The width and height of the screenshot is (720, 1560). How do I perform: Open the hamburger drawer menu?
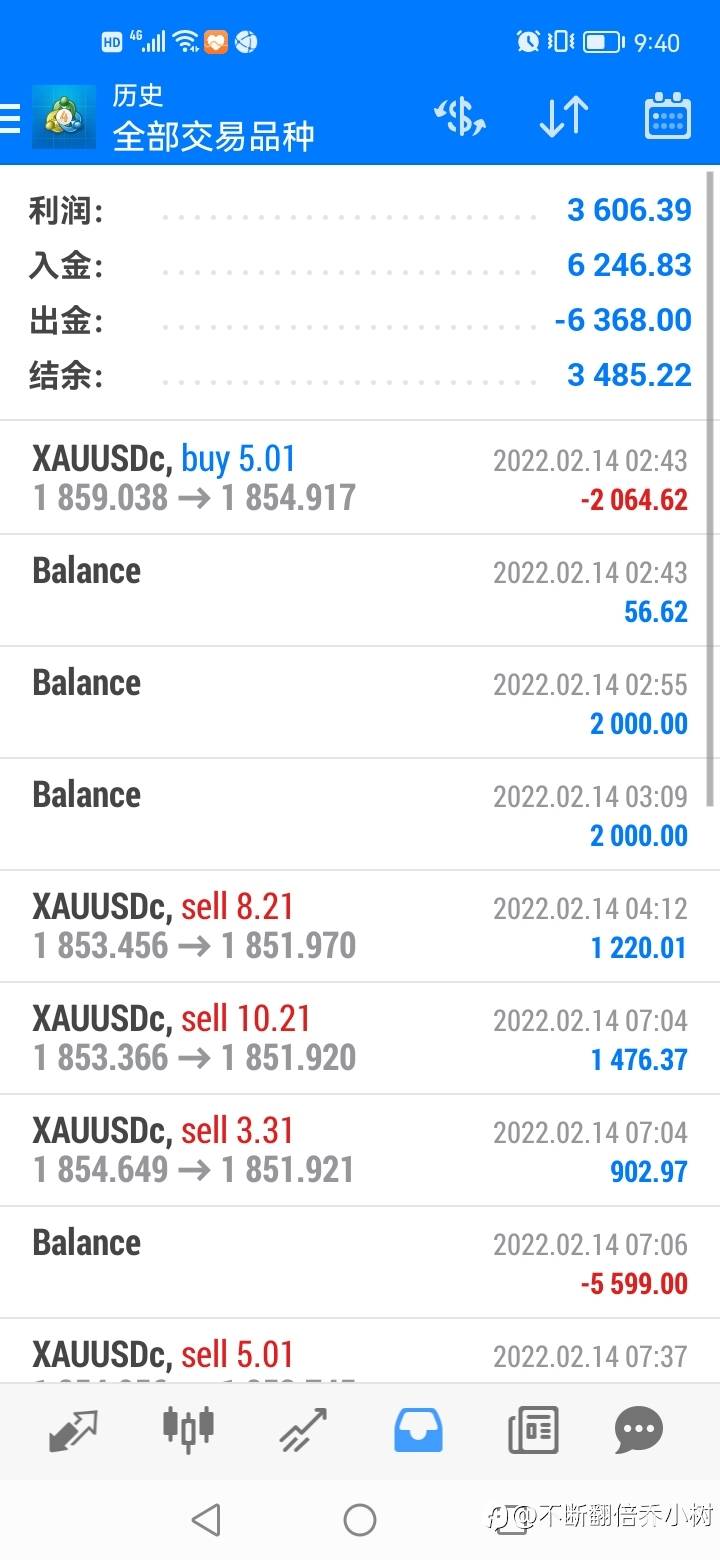pos(10,118)
